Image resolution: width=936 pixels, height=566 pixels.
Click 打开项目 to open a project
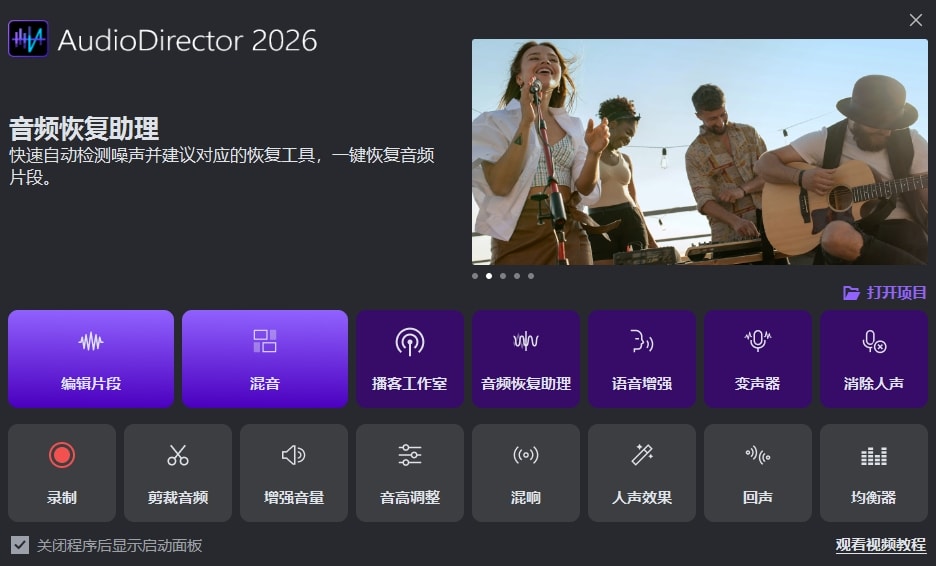[x=885, y=293]
